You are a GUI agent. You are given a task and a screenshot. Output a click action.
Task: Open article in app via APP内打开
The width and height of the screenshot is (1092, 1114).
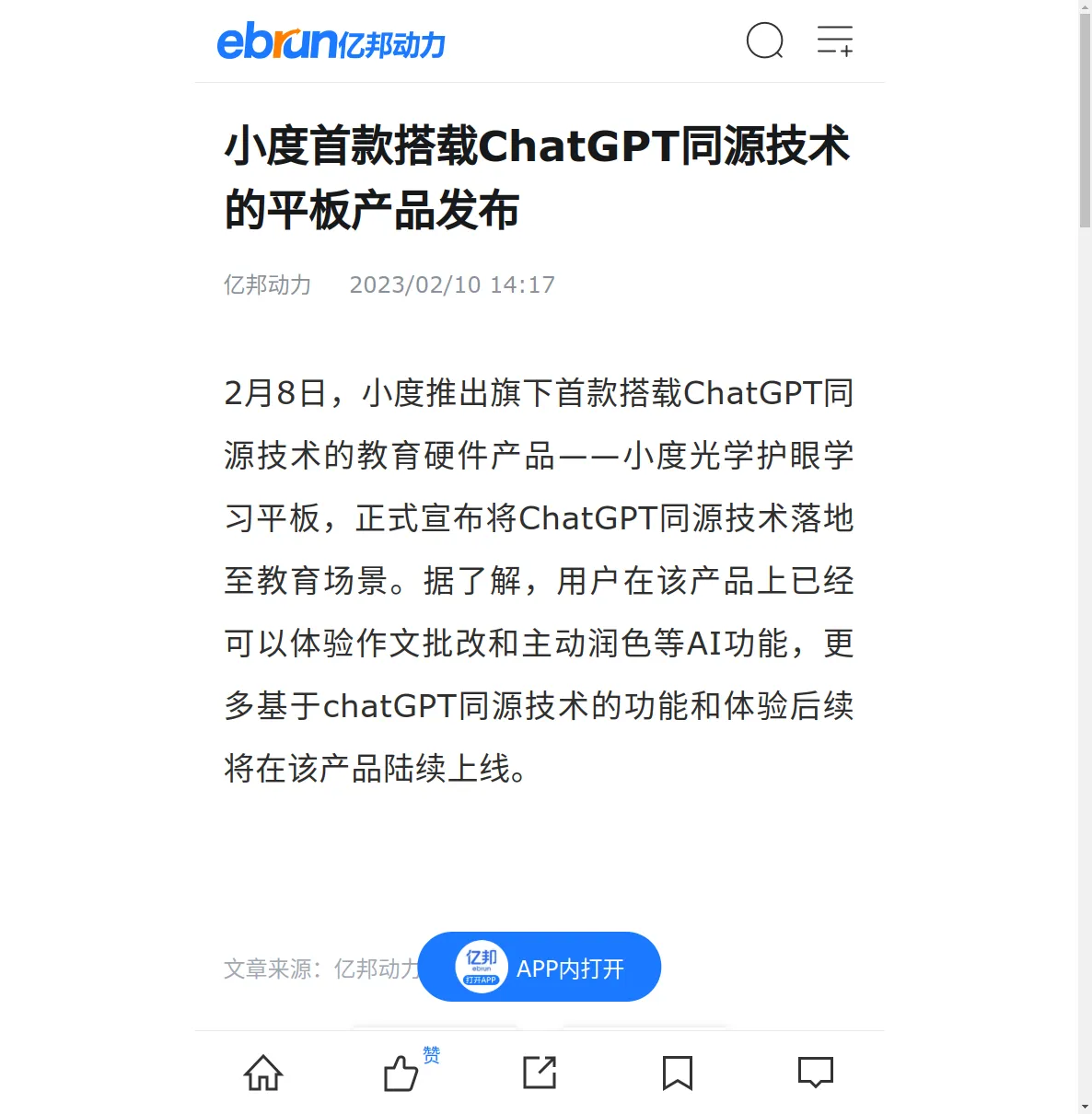click(x=540, y=967)
